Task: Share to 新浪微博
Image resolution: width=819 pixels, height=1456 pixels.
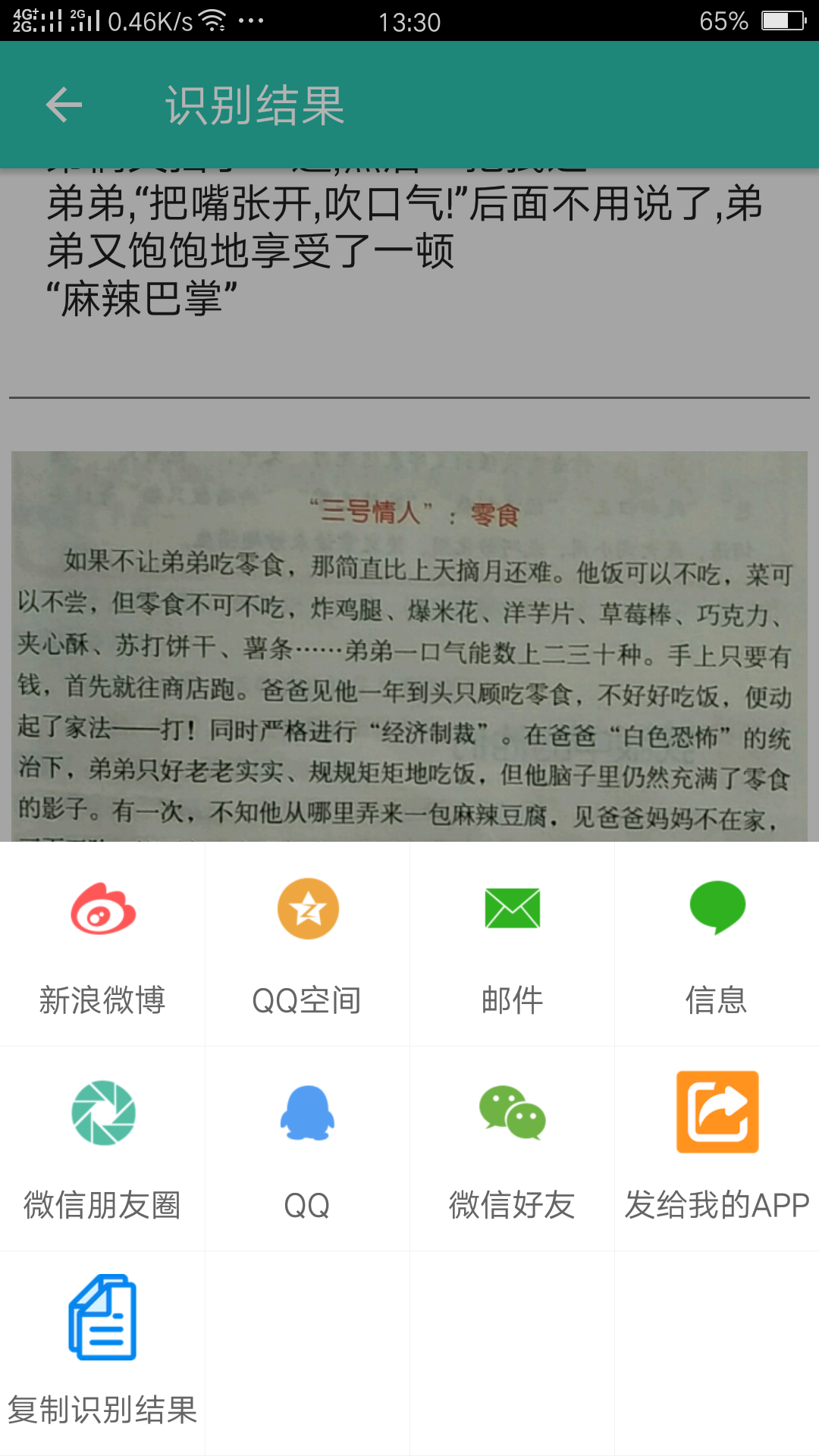Action: point(102,943)
